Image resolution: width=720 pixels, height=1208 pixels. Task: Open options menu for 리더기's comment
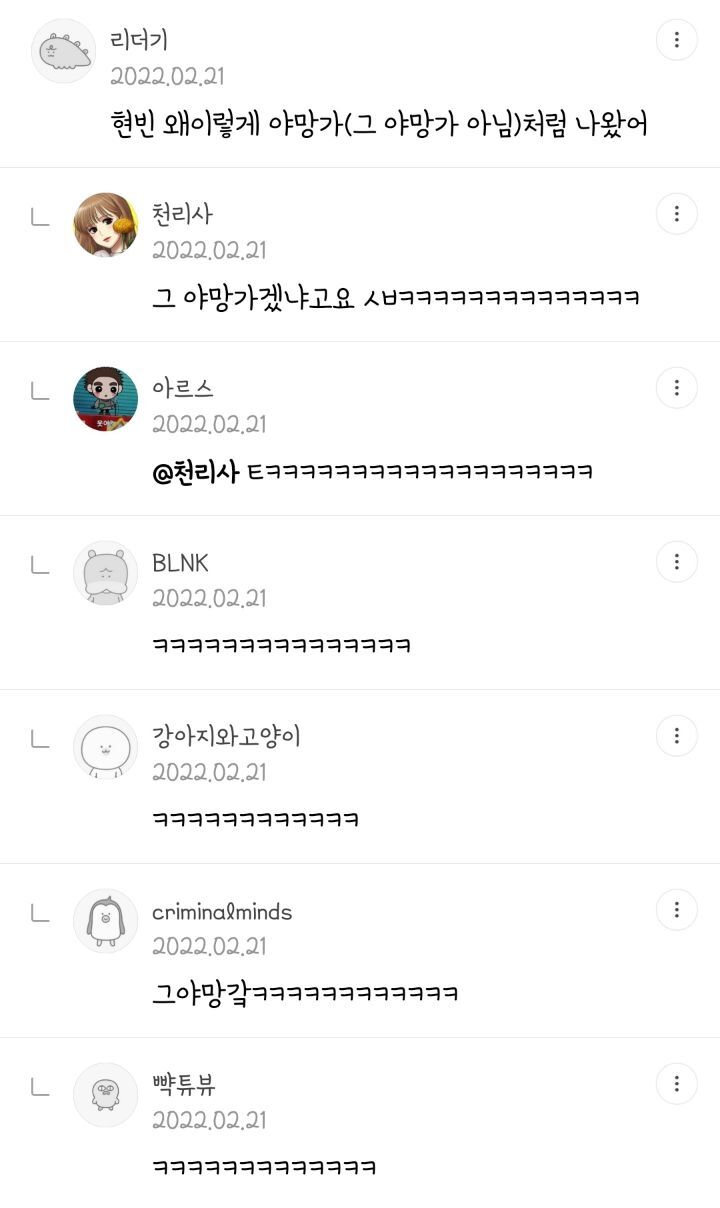point(676,40)
